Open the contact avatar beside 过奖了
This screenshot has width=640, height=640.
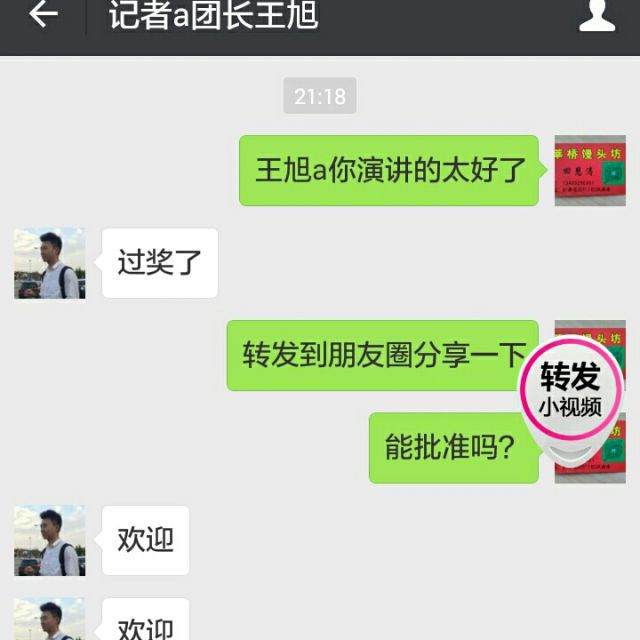click(x=50, y=263)
